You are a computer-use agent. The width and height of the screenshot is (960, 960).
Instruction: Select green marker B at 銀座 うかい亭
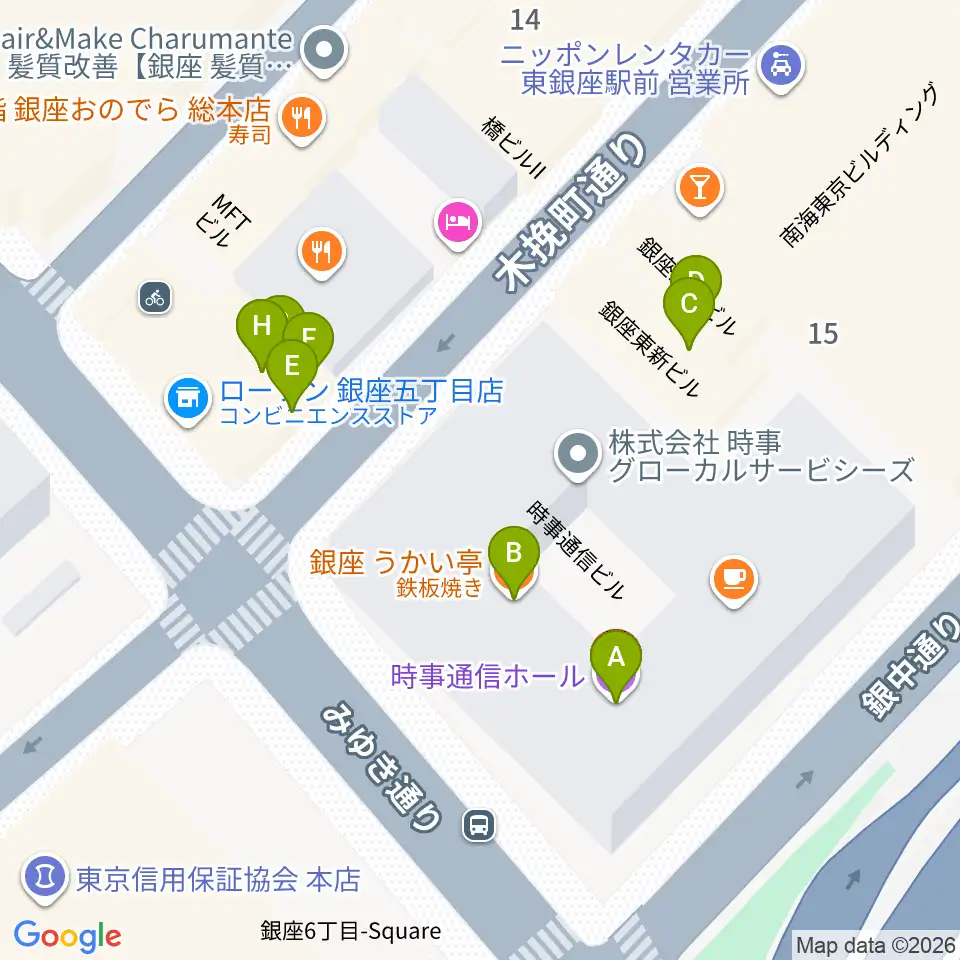click(514, 556)
